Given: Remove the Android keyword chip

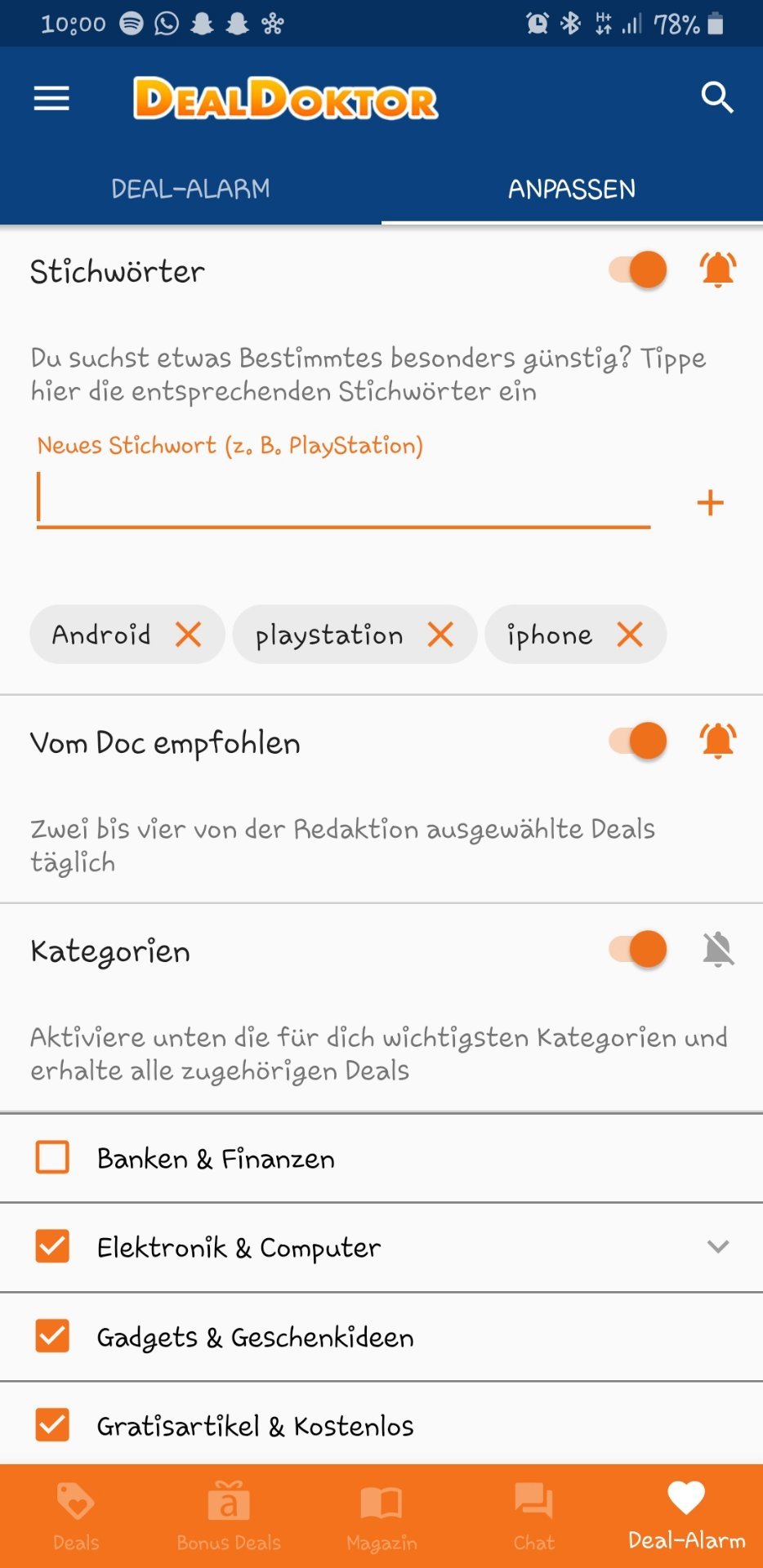Looking at the screenshot, I should click(189, 635).
